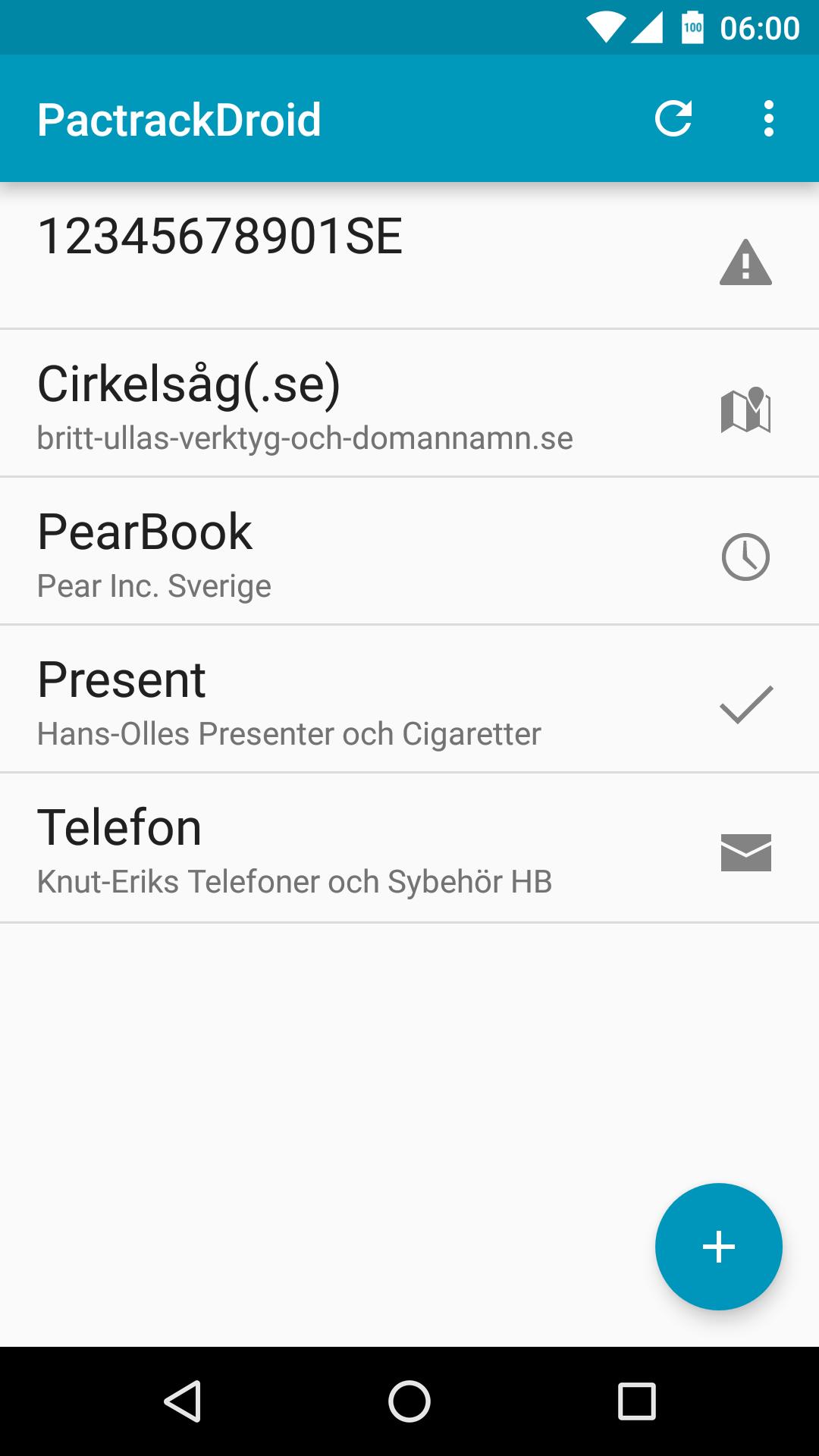Screen dimensions: 819x1456
Task: Tap the PactrackDroid title in the app bar
Action: pyautogui.click(x=180, y=118)
